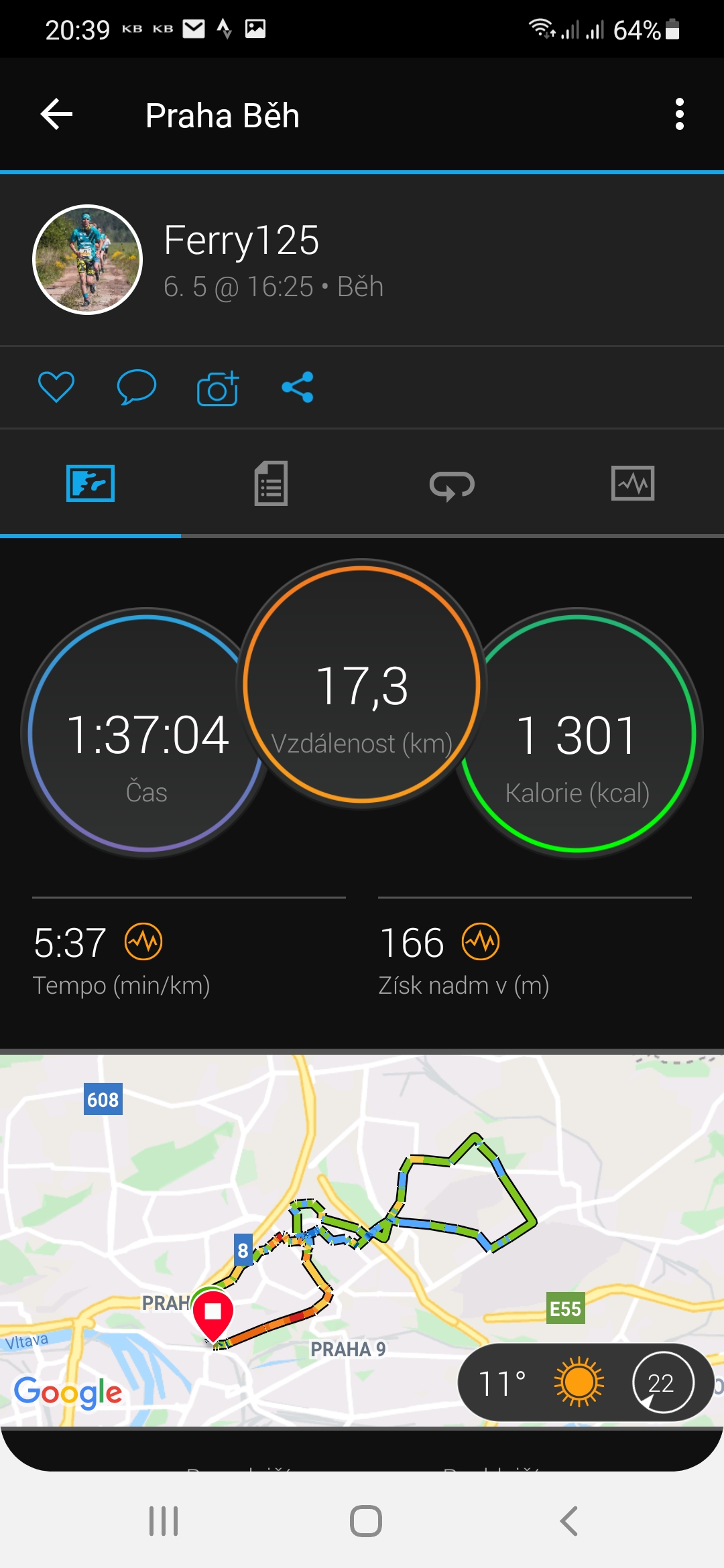Go back using the app bar arrow
The width and height of the screenshot is (724, 1568).
(x=56, y=115)
